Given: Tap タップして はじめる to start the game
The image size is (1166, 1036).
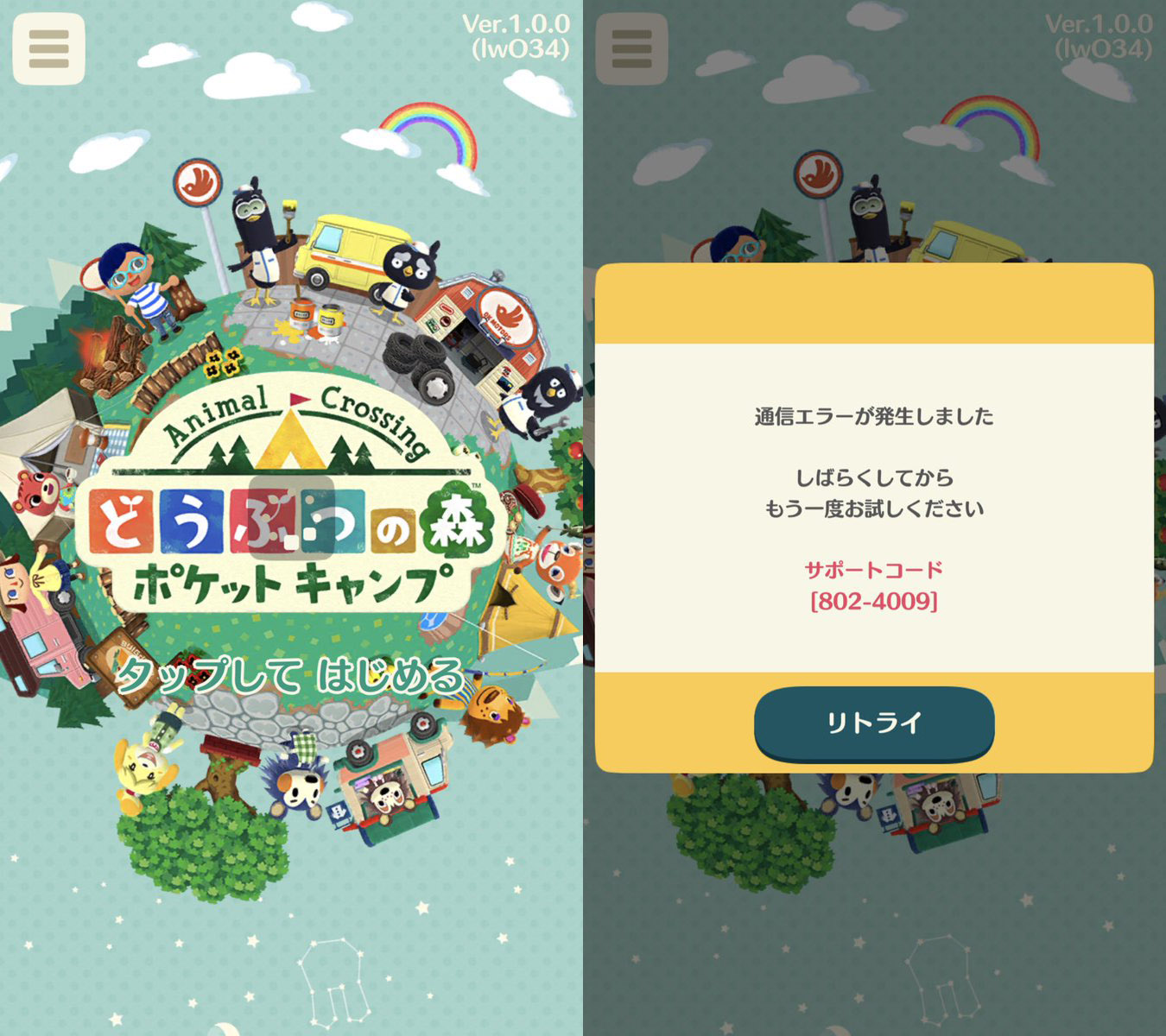Looking at the screenshot, I should click(291, 676).
